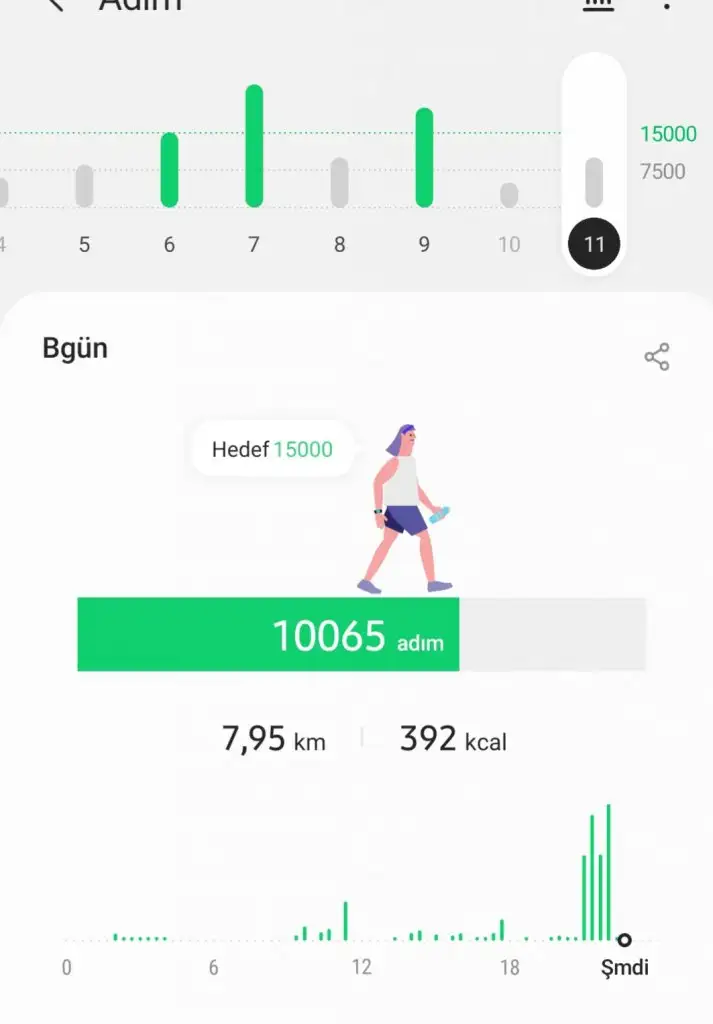Open the chart view icon in app bar
Viewport: 713px width, 1024px height.
click(598, 5)
